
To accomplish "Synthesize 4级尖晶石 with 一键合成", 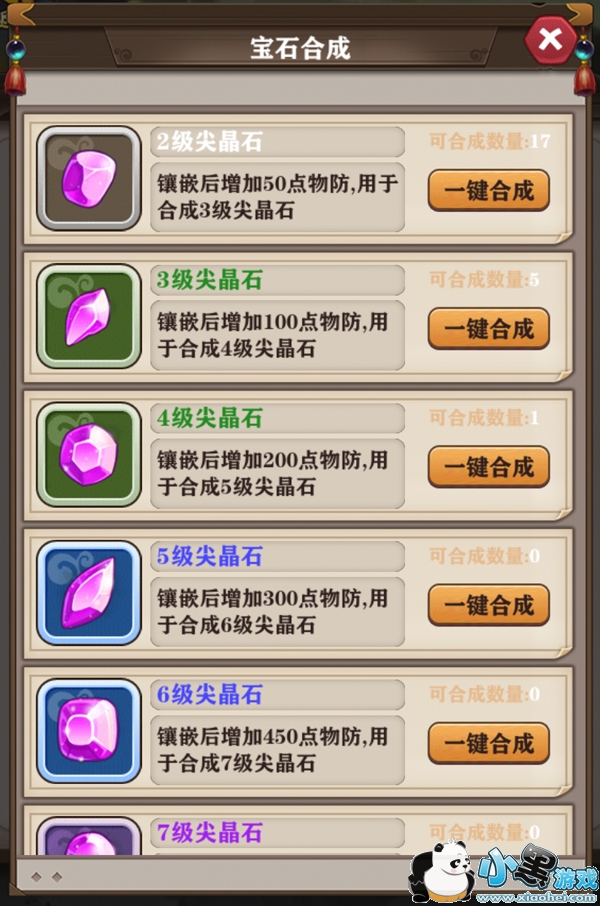I will 489,466.
